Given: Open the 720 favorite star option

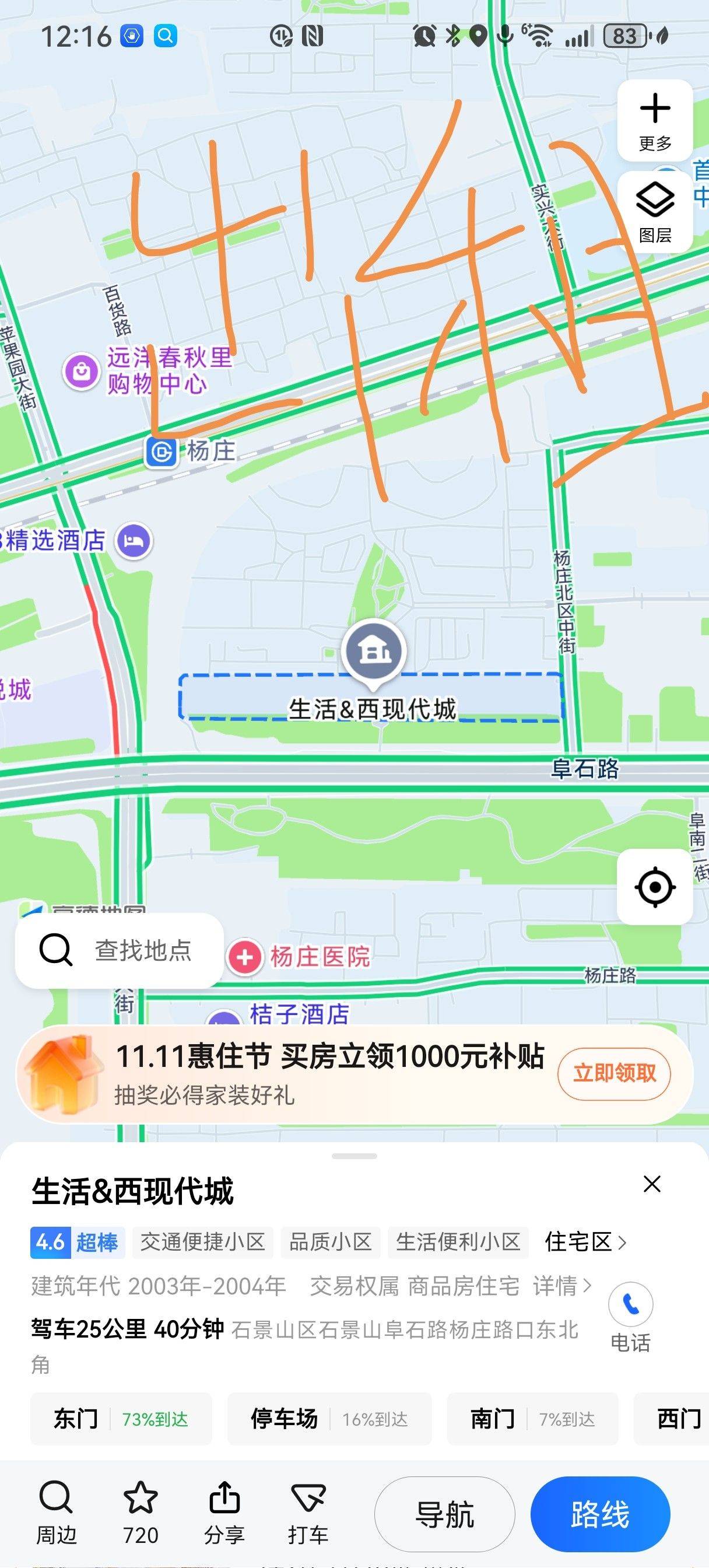Looking at the screenshot, I should coord(141,1512).
